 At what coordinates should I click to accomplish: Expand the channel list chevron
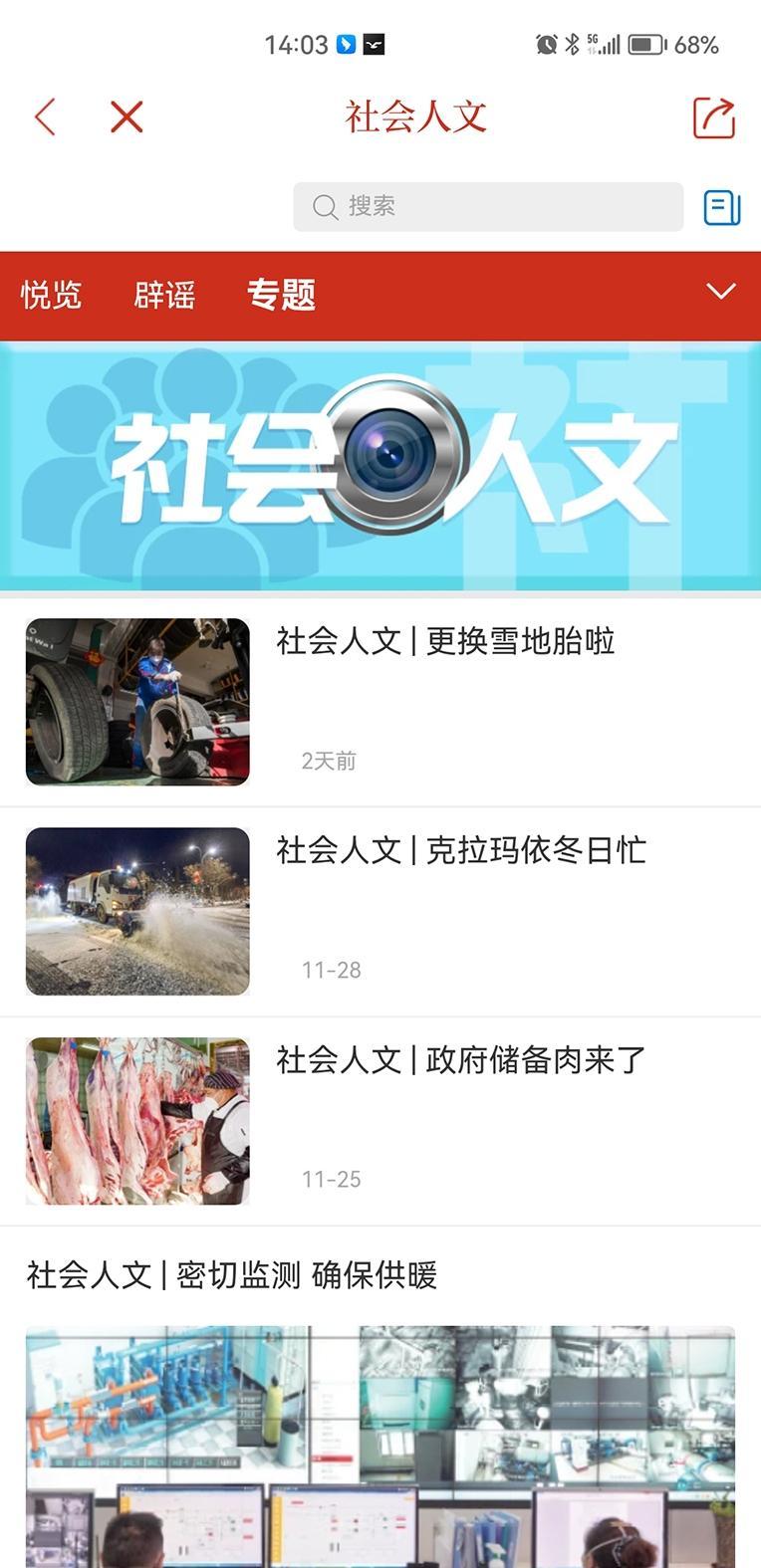tap(720, 292)
